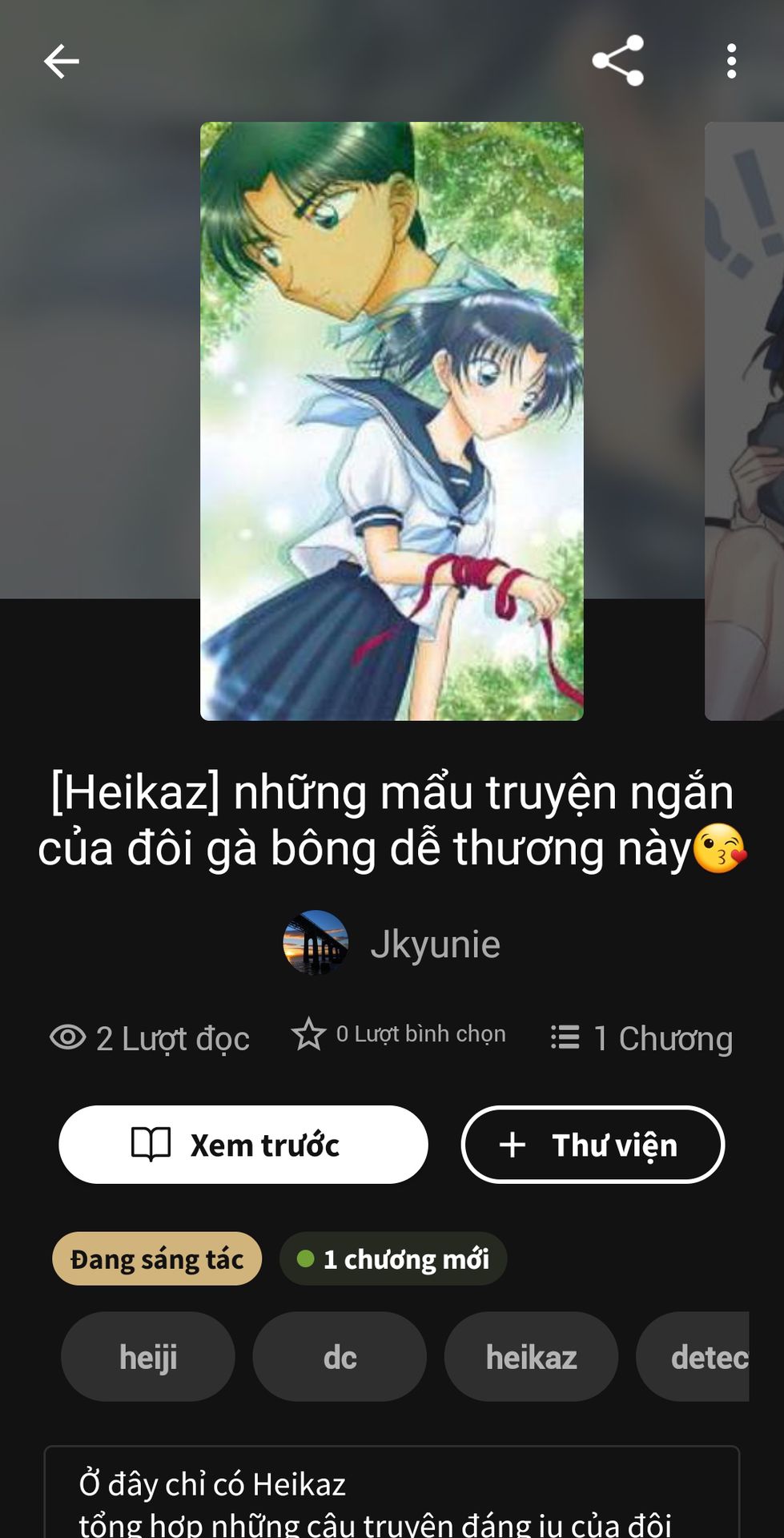Screen dimensions: 784x1538
Task: Select the heiji tag chip
Action: click(148, 1357)
